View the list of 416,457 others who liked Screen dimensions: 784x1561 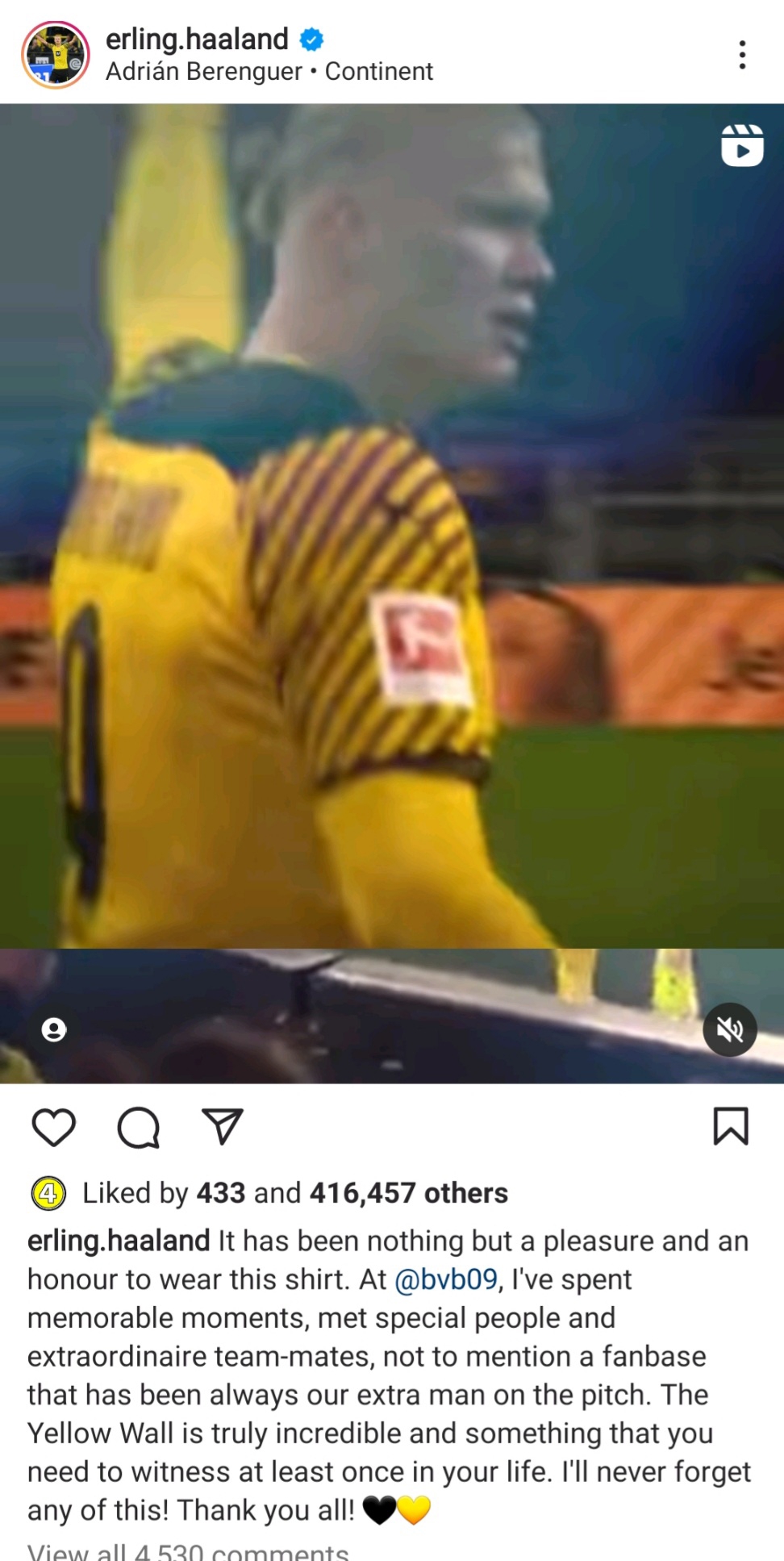point(408,1193)
